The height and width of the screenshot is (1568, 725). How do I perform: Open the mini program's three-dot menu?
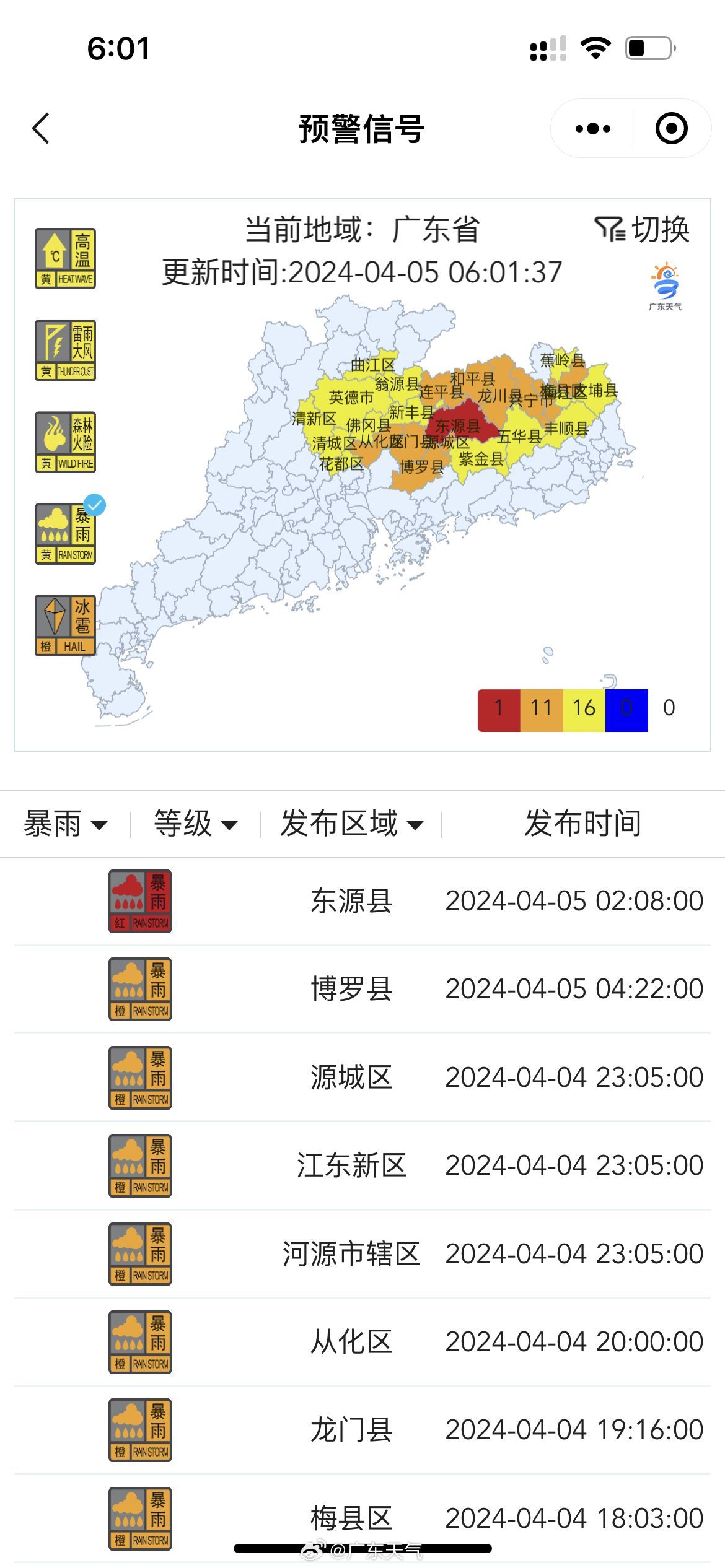pyautogui.click(x=592, y=129)
